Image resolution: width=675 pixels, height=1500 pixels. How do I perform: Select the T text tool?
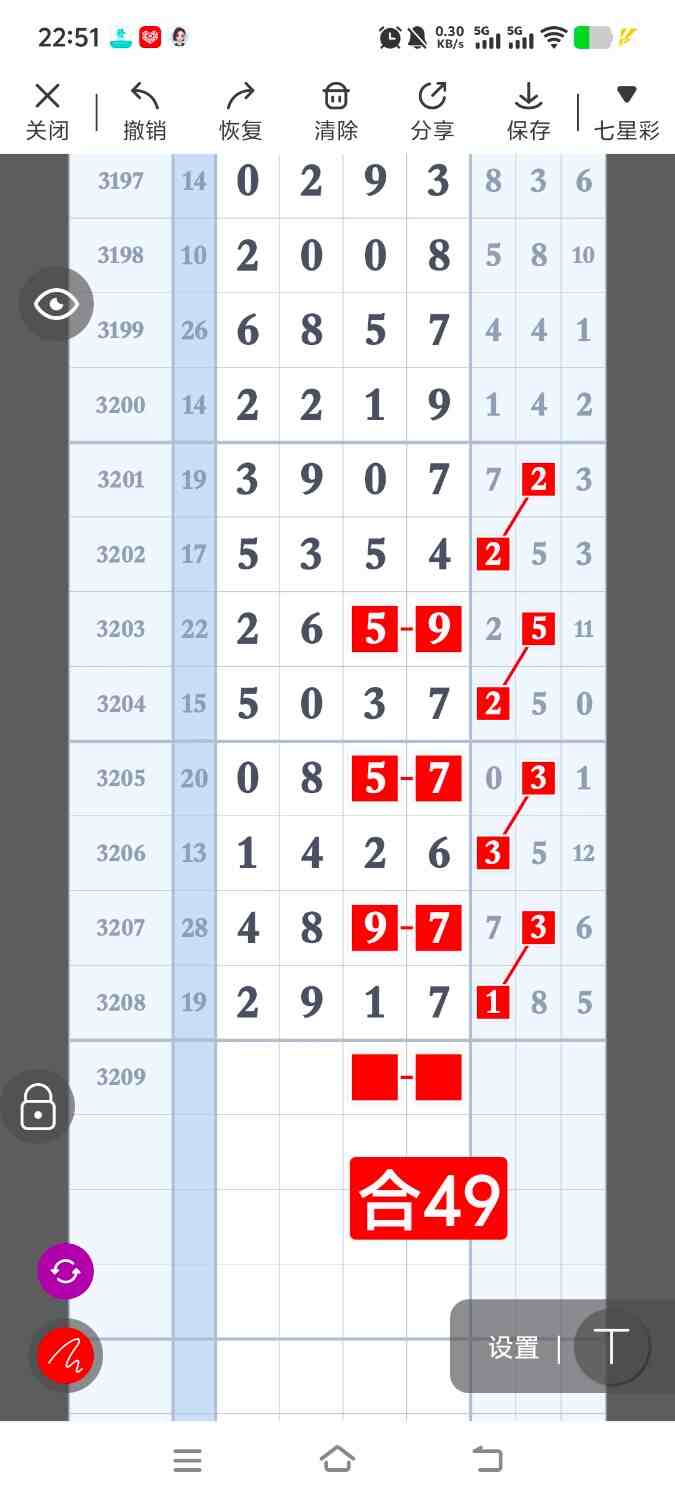[611, 1347]
